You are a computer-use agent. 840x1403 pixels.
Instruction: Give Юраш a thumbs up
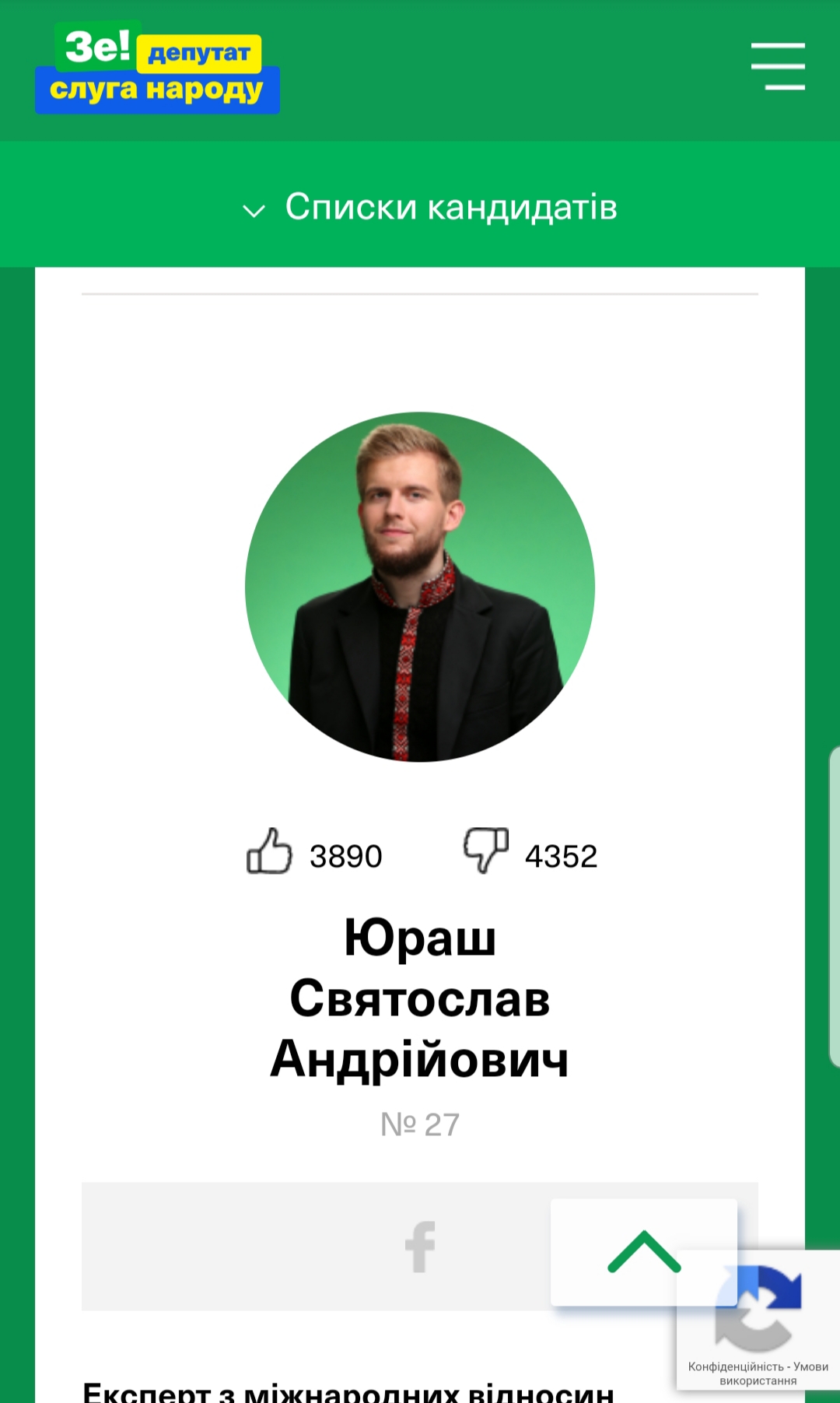[x=269, y=851]
